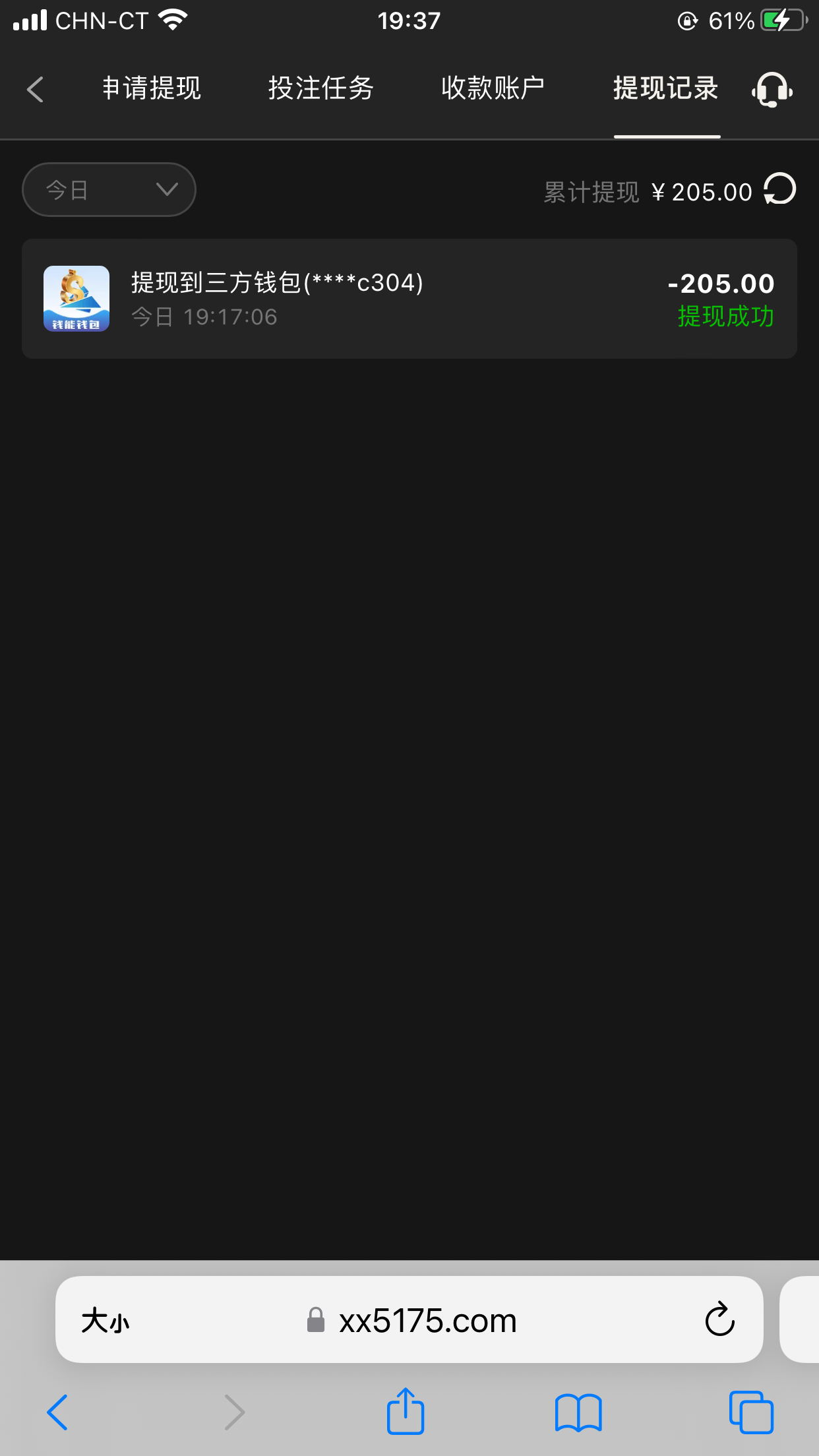Switch to the 收款账户 tab
This screenshot has width=819, height=1456.
click(x=493, y=88)
